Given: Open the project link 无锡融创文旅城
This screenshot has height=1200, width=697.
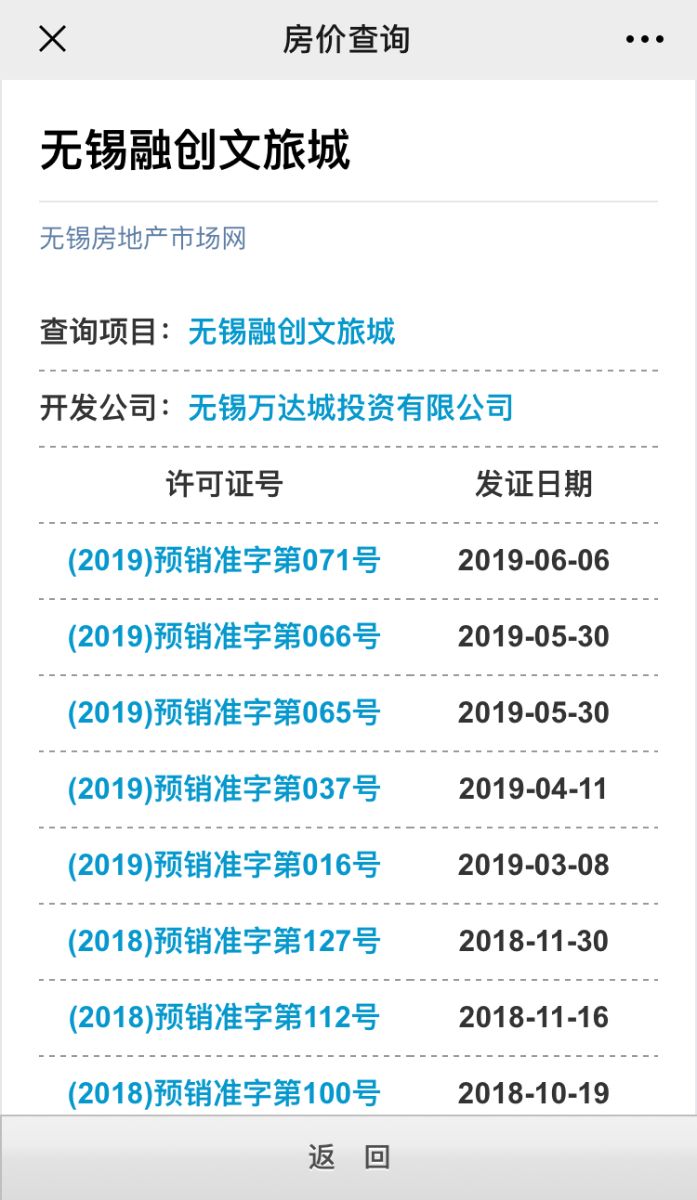Looking at the screenshot, I should (291, 331).
